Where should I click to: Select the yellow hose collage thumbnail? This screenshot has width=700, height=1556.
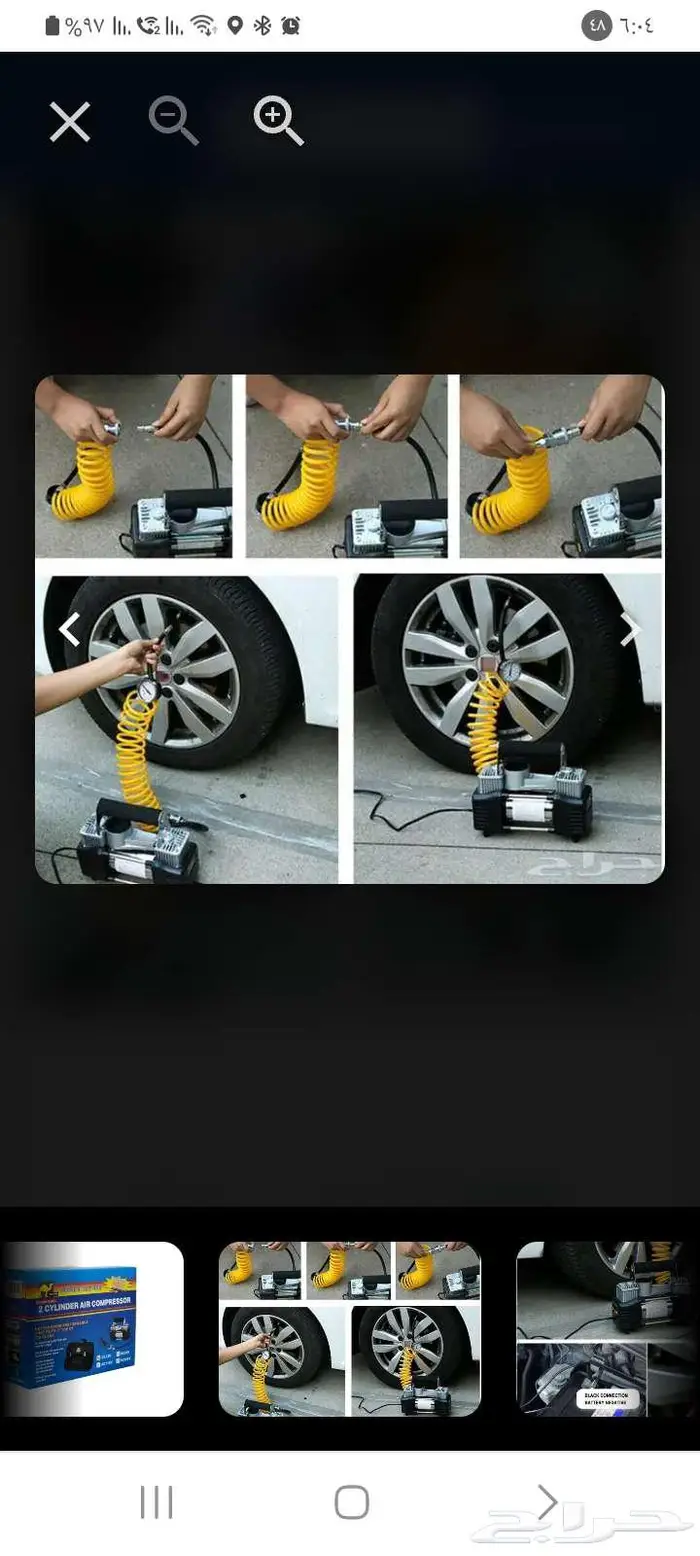[x=350, y=1329]
